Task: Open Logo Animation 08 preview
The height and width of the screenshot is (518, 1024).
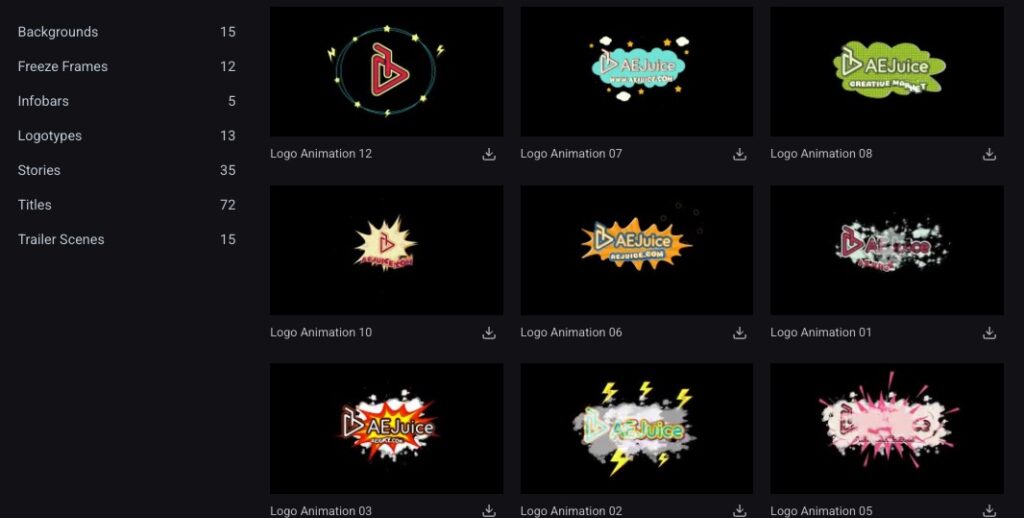Action: [886, 71]
